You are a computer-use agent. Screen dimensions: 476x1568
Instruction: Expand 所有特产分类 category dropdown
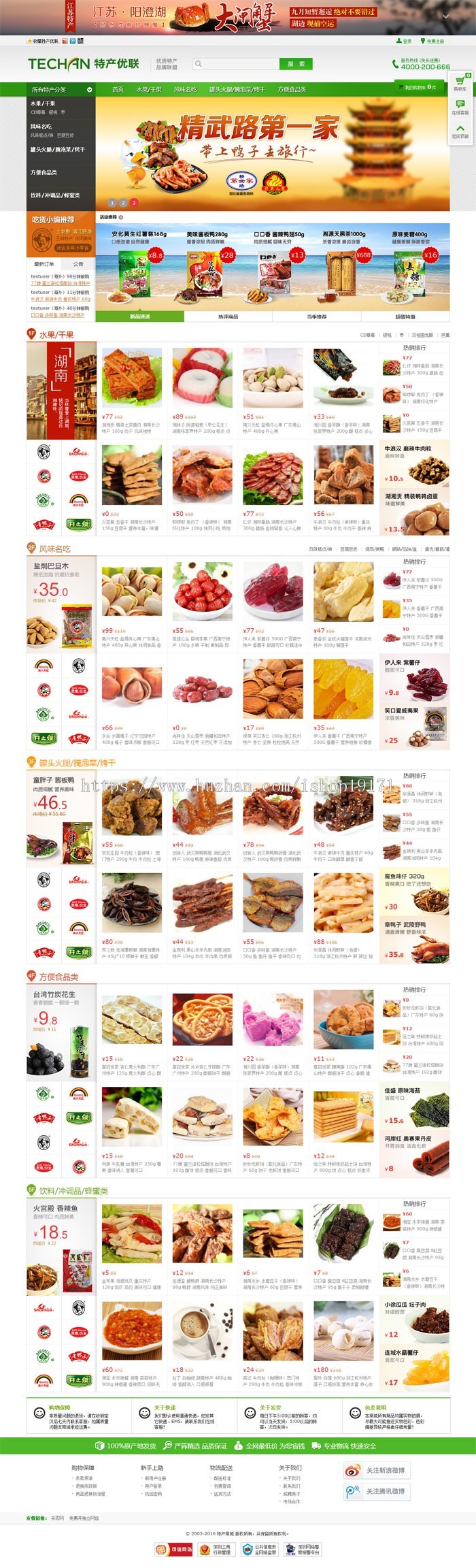click(x=61, y=89)
